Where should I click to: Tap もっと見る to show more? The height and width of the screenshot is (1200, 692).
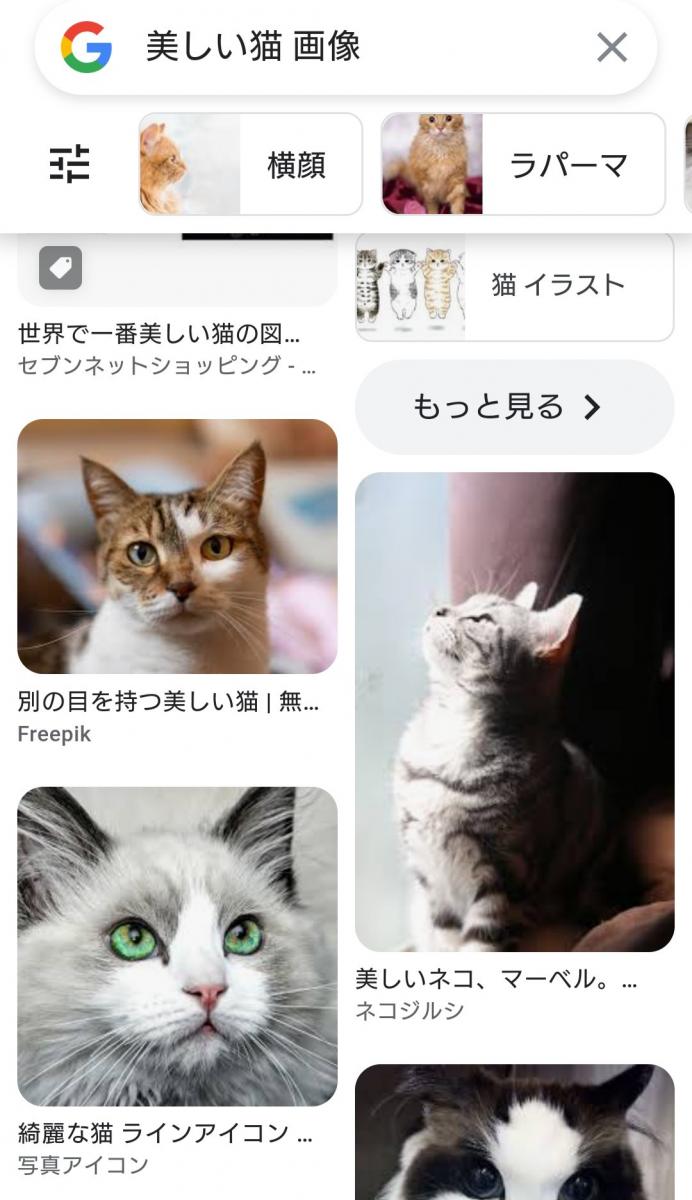514,407
